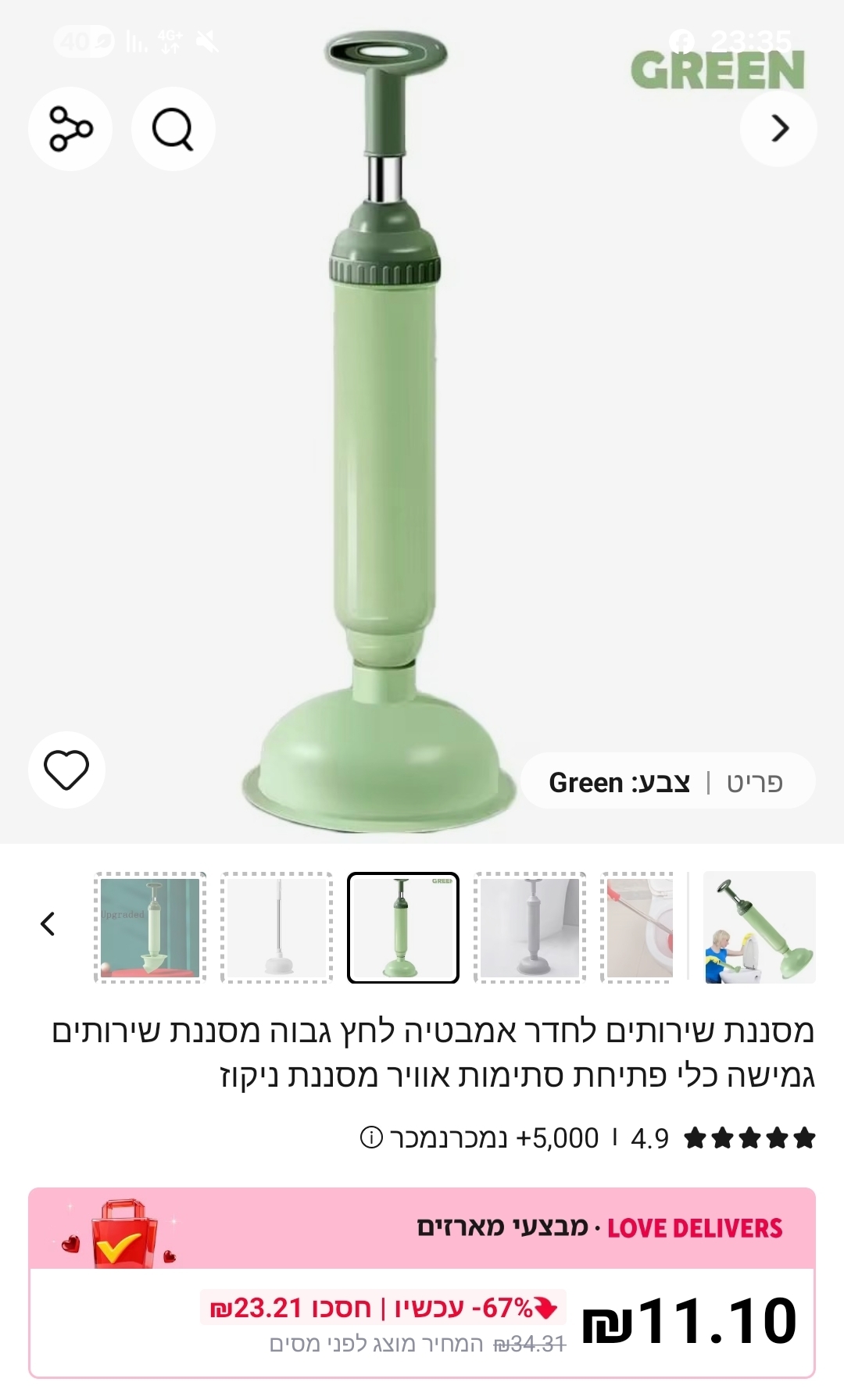
Task: Open the share options icon
Action: [x=70, y=129]
